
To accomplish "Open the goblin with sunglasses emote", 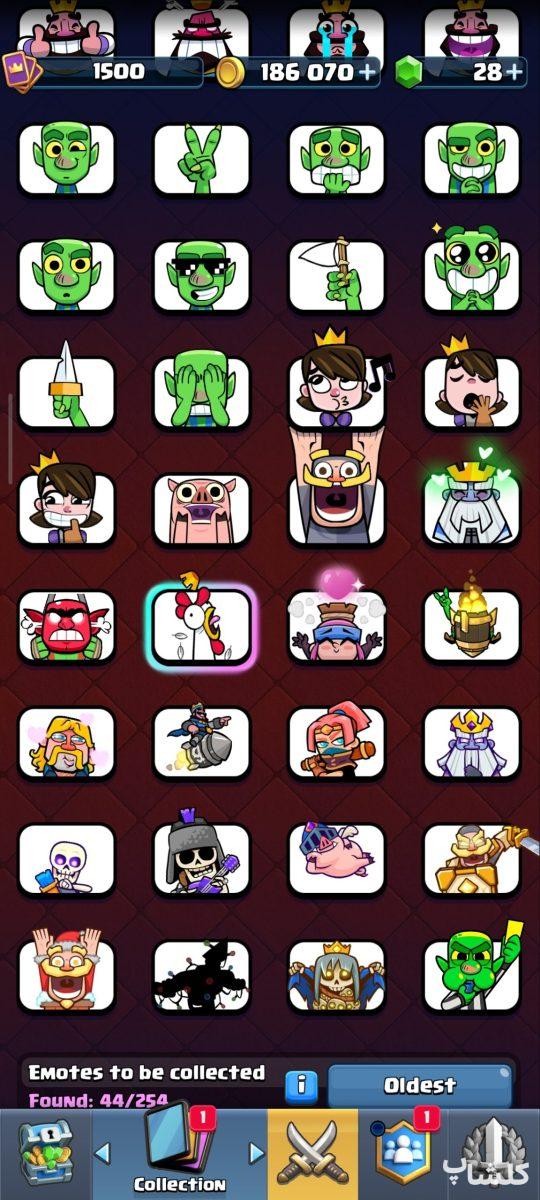I will tap(201, 275).
